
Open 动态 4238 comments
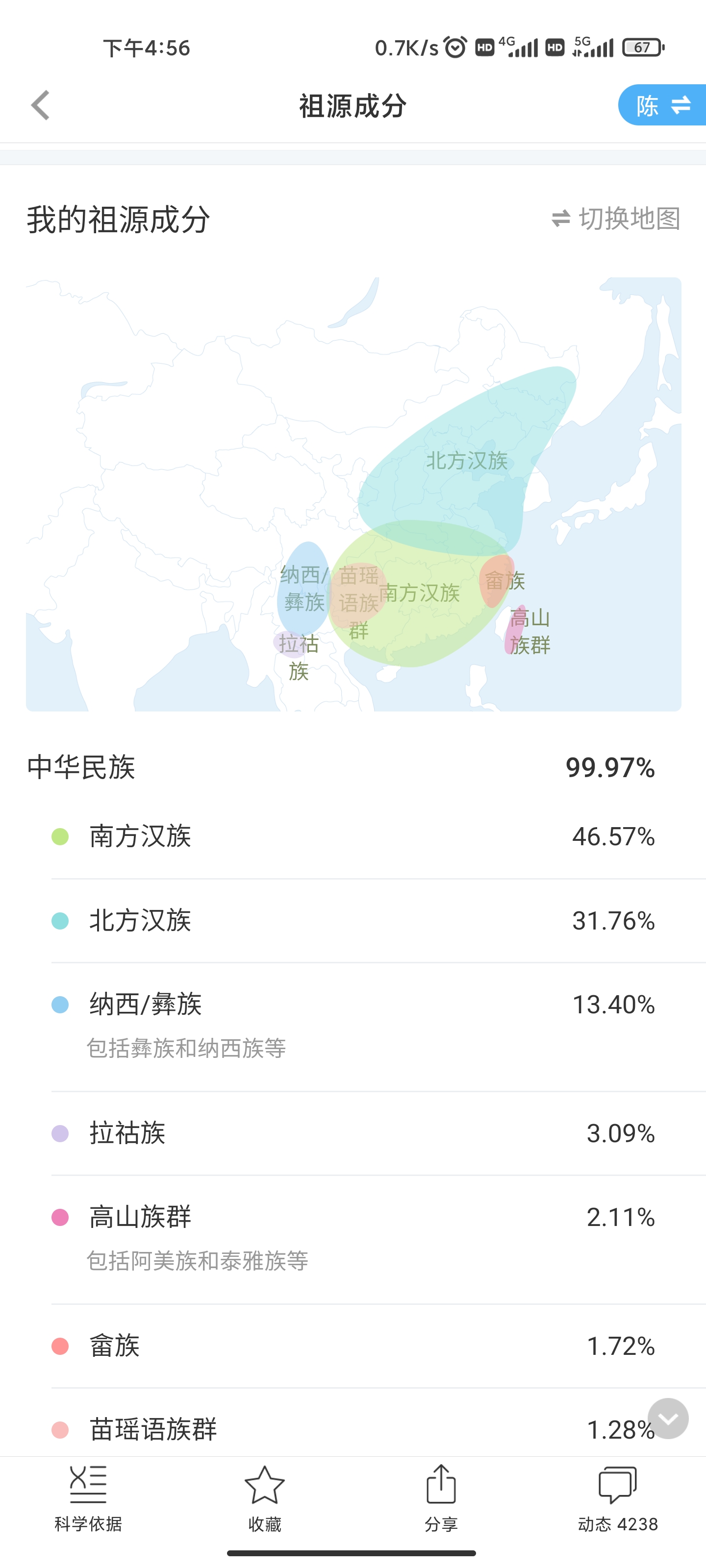pyautogui.click(x=618, y=1498)
